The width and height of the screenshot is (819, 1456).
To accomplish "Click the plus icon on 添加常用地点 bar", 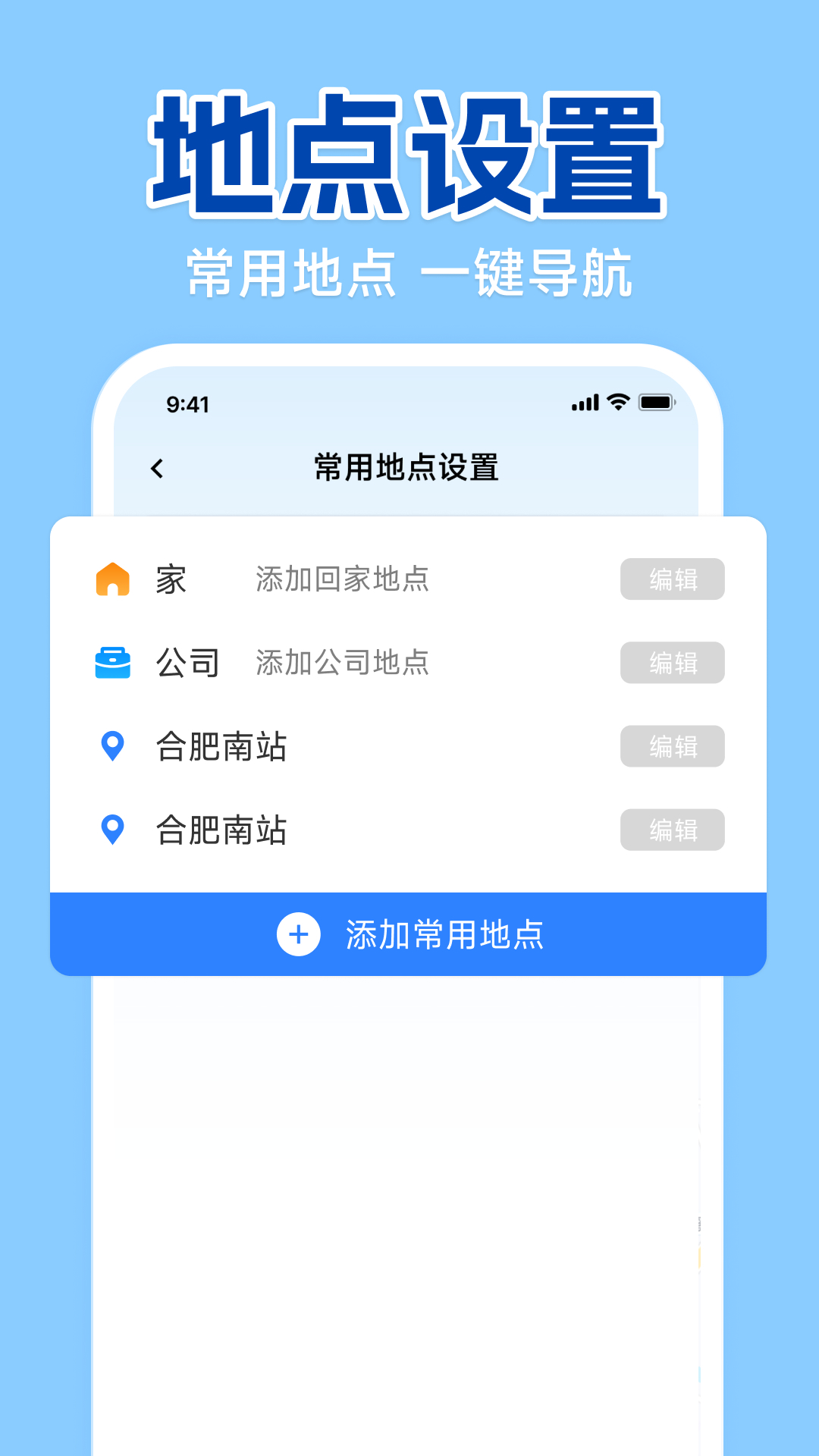I will click(299, 935).
